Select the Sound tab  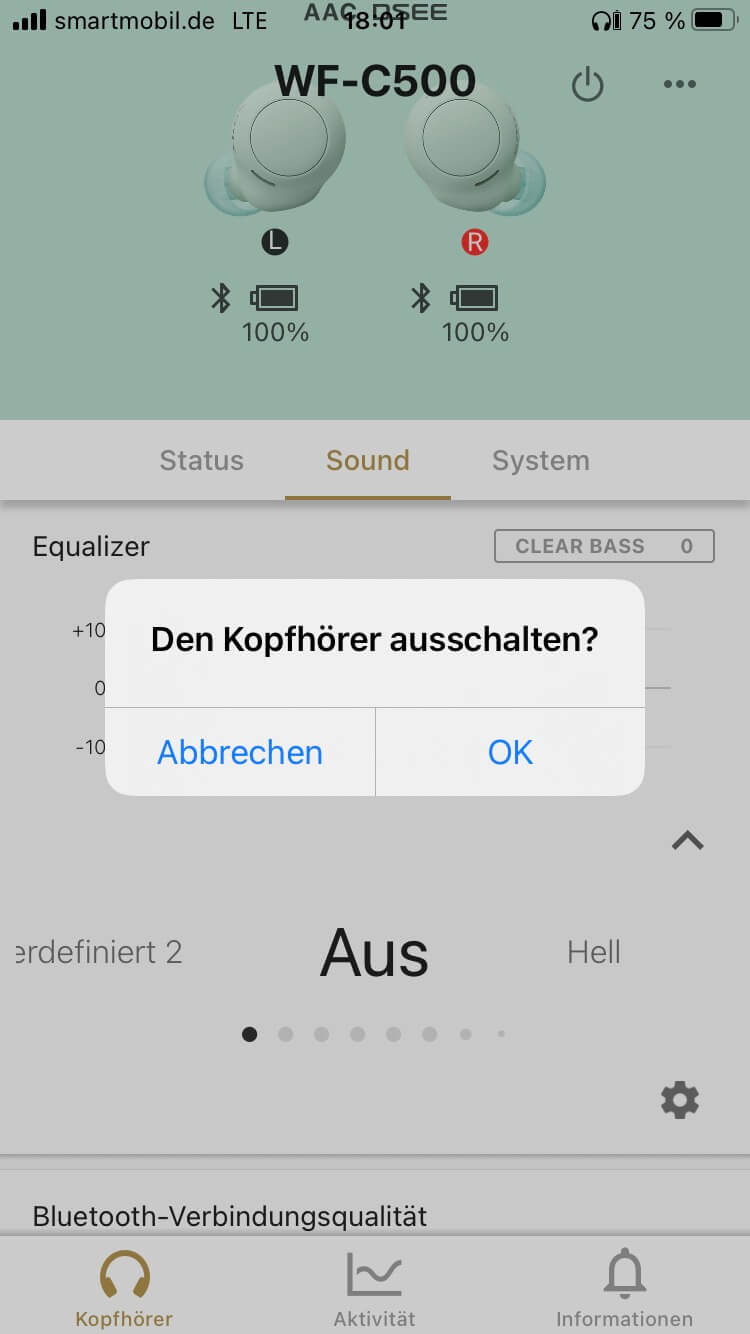click(368, 460)
